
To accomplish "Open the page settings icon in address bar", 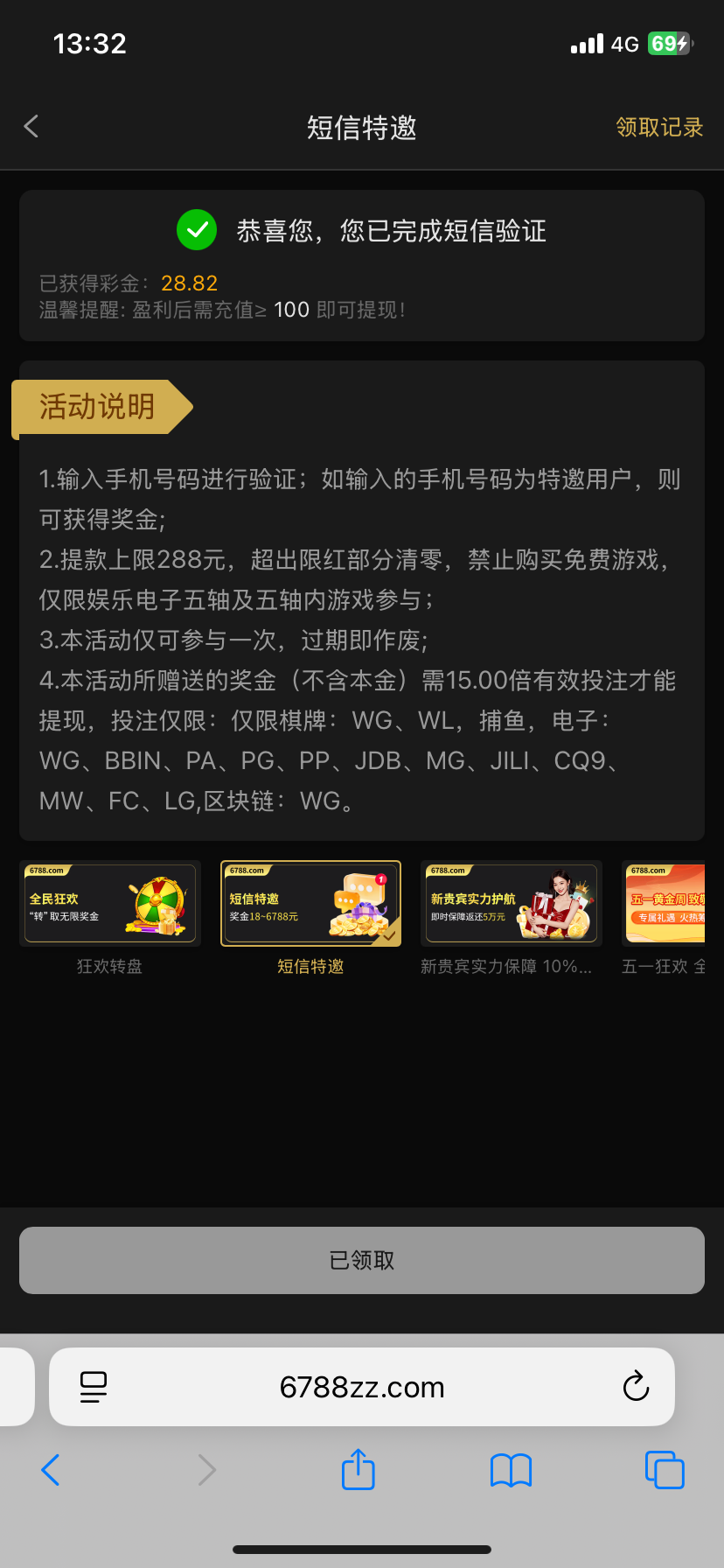I will [x=94, y=1387].
